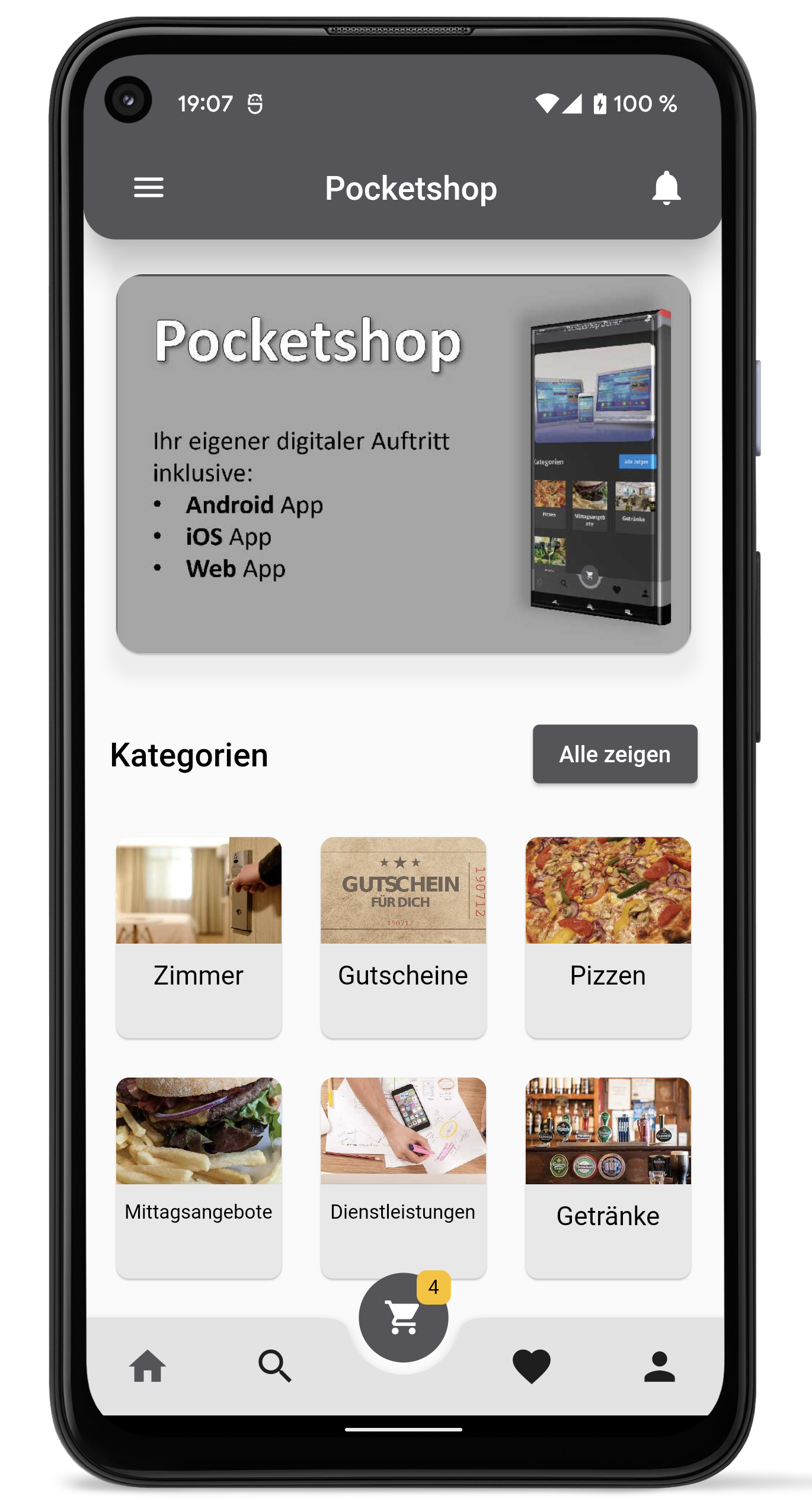
Task: Open the Gutscheine category
Action: click(x=403, y=937)
